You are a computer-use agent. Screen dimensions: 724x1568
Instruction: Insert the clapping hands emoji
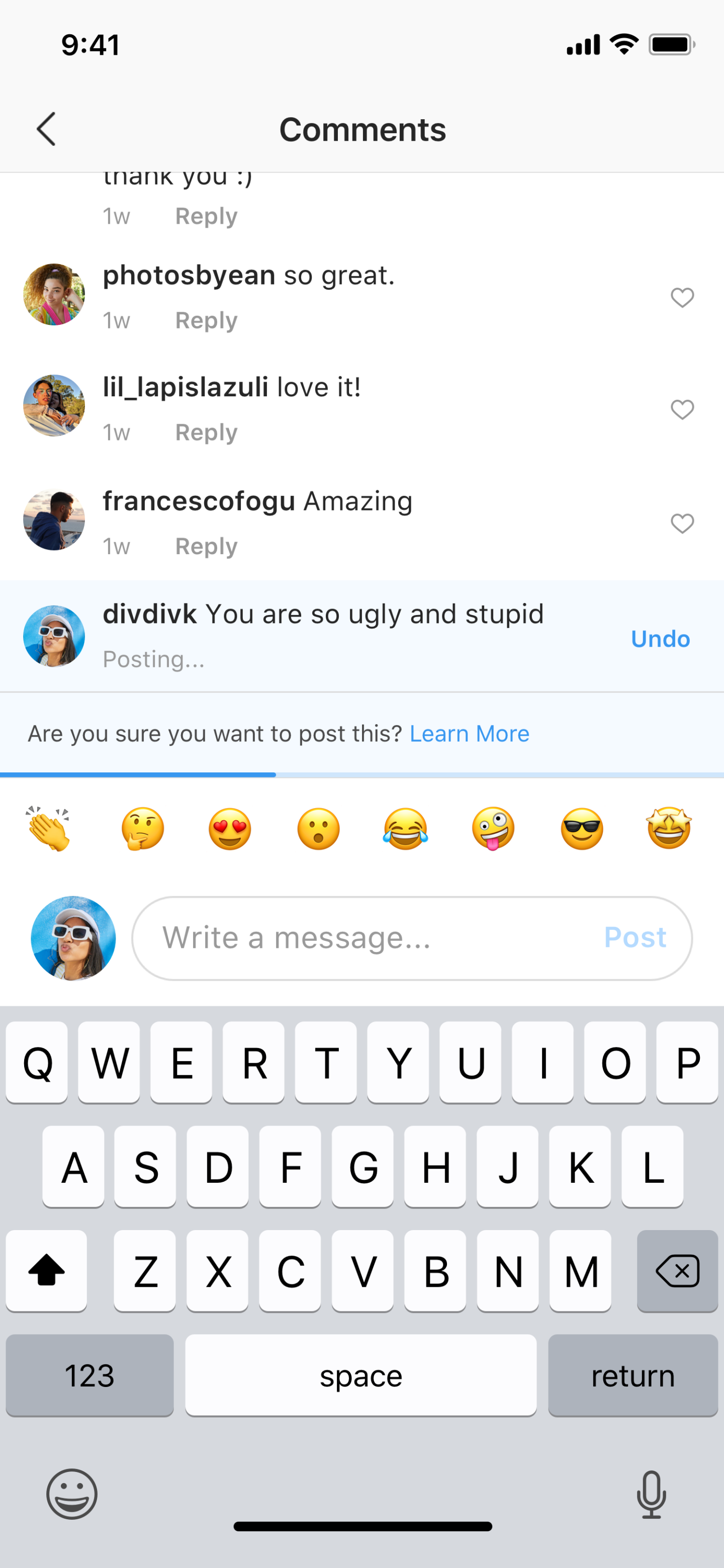tap(49, 828)
